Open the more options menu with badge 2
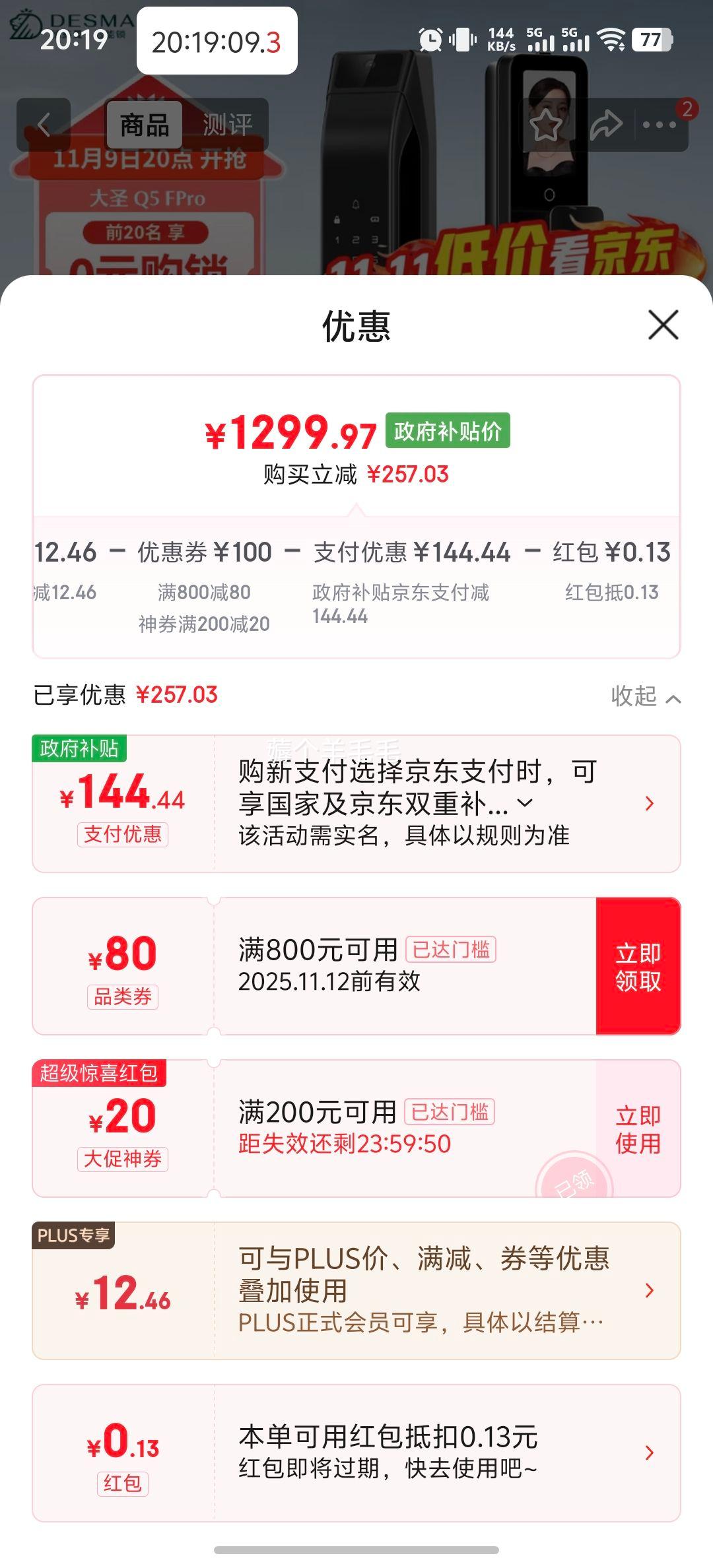 [659, 125]
